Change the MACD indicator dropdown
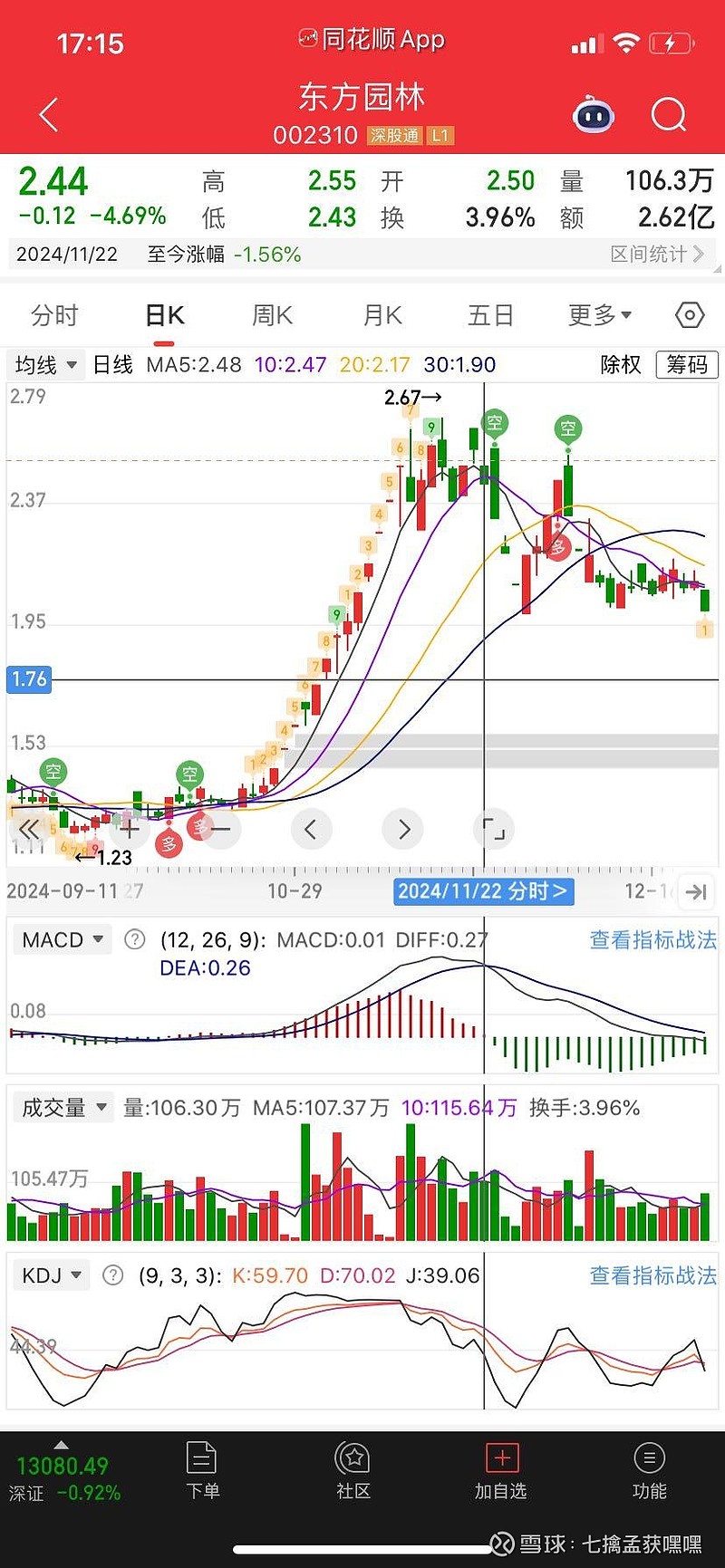 (62, 940)
